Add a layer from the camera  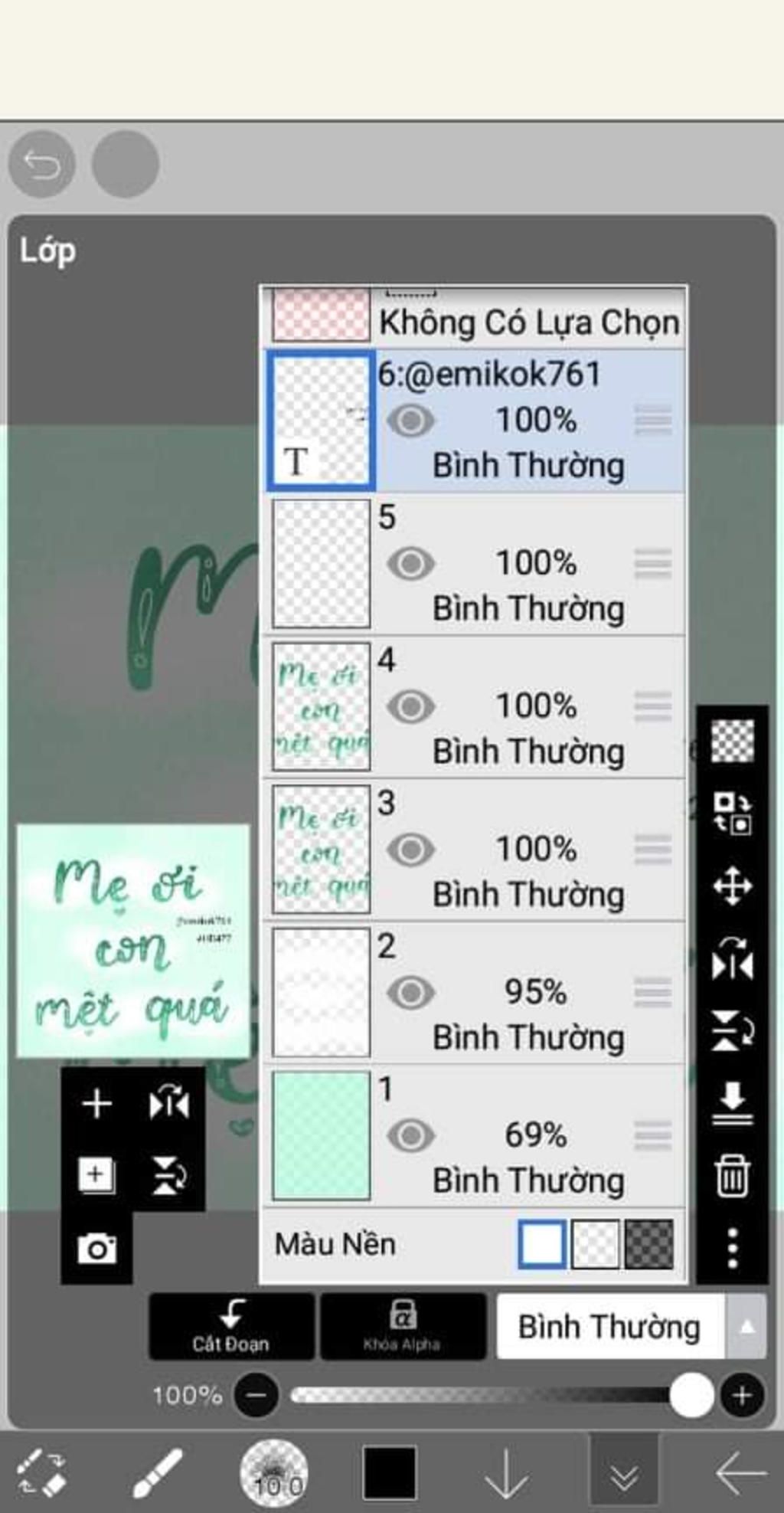[96, 1249]
